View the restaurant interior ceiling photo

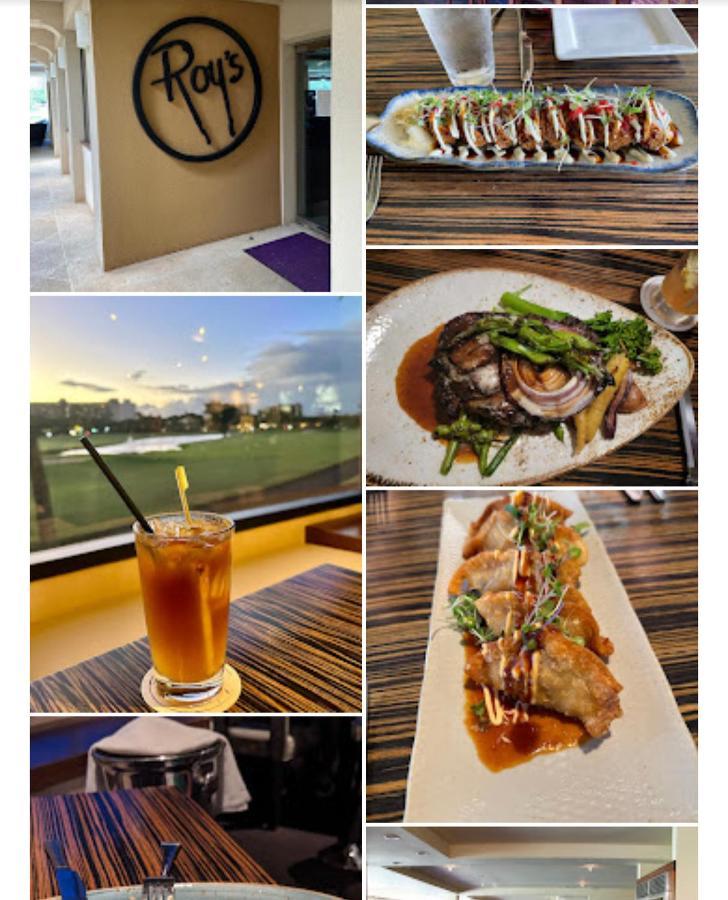click(531, 863)
